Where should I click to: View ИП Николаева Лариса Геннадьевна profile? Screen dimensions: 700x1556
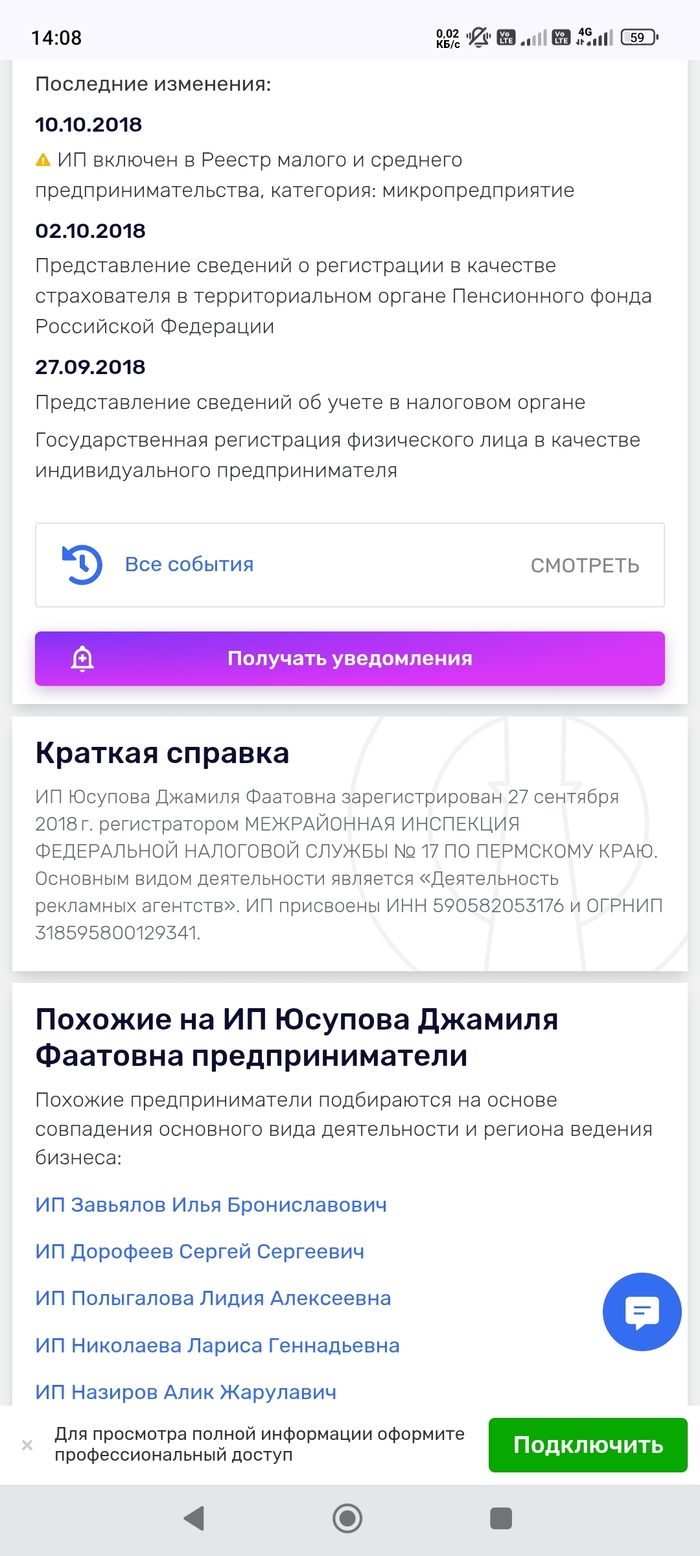point(217,1346)
